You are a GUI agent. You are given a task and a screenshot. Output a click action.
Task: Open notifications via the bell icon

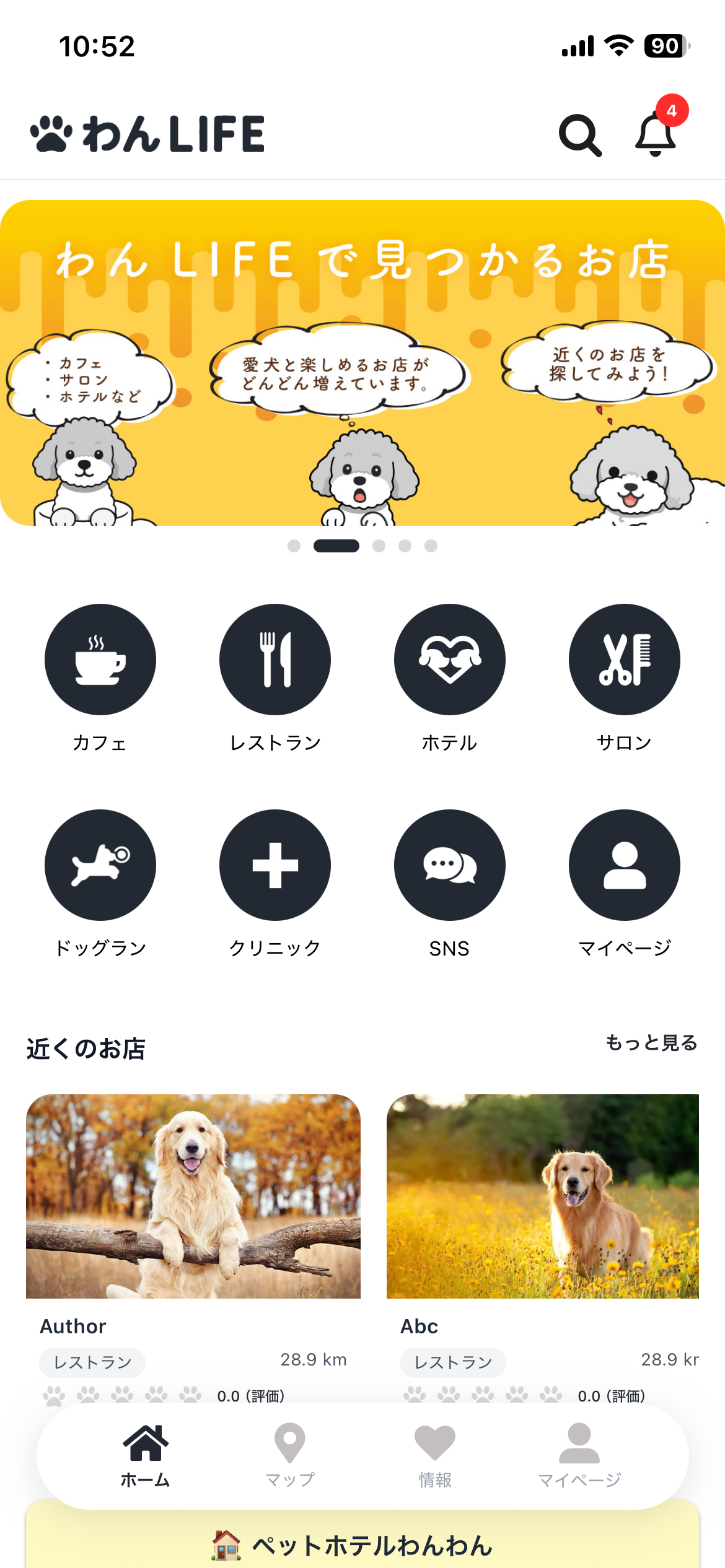tap(655, 136)
